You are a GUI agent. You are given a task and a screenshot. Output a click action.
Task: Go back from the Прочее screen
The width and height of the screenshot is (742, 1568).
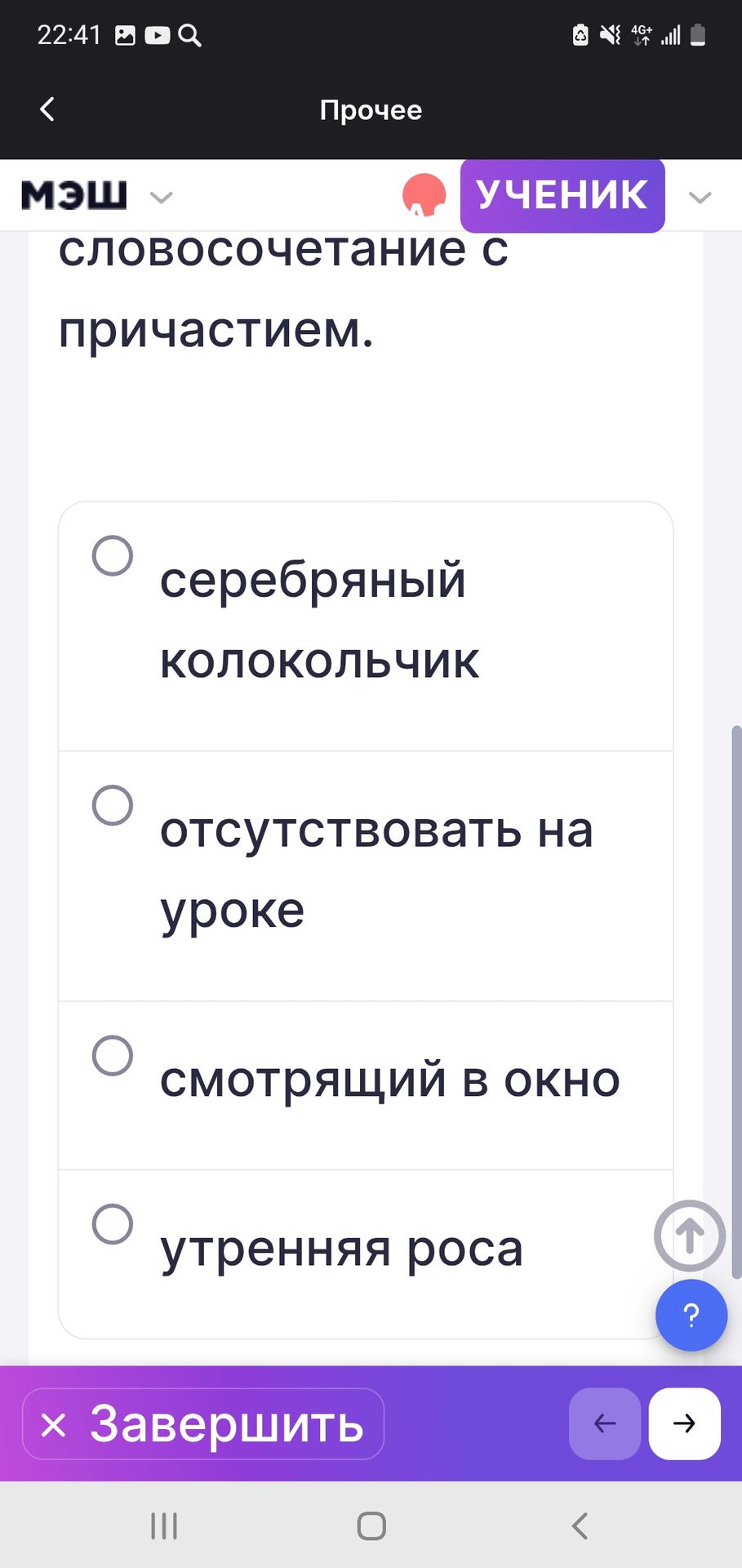[x=47, y=109]
